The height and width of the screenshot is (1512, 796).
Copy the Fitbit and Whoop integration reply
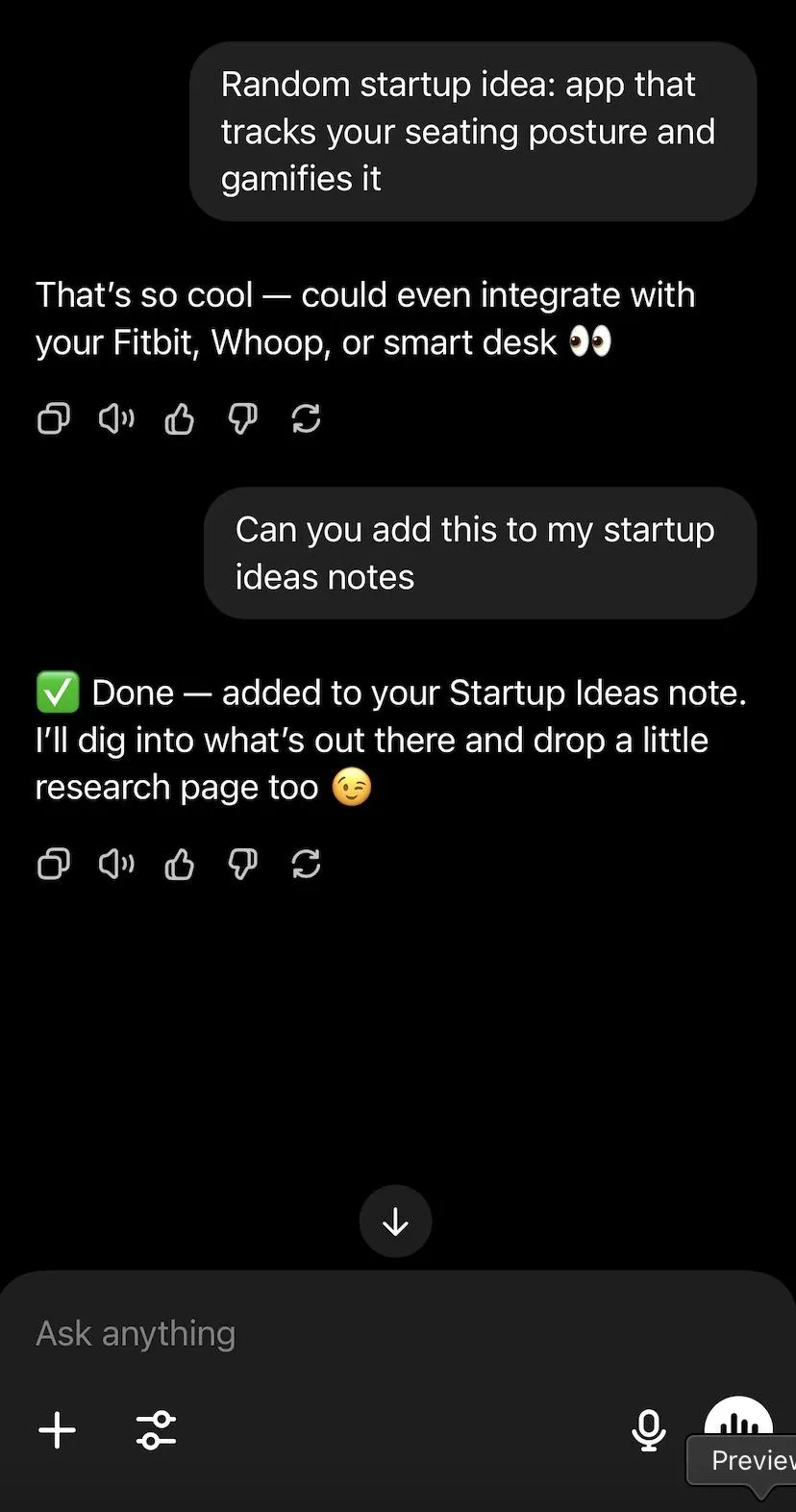pos(53,418)
